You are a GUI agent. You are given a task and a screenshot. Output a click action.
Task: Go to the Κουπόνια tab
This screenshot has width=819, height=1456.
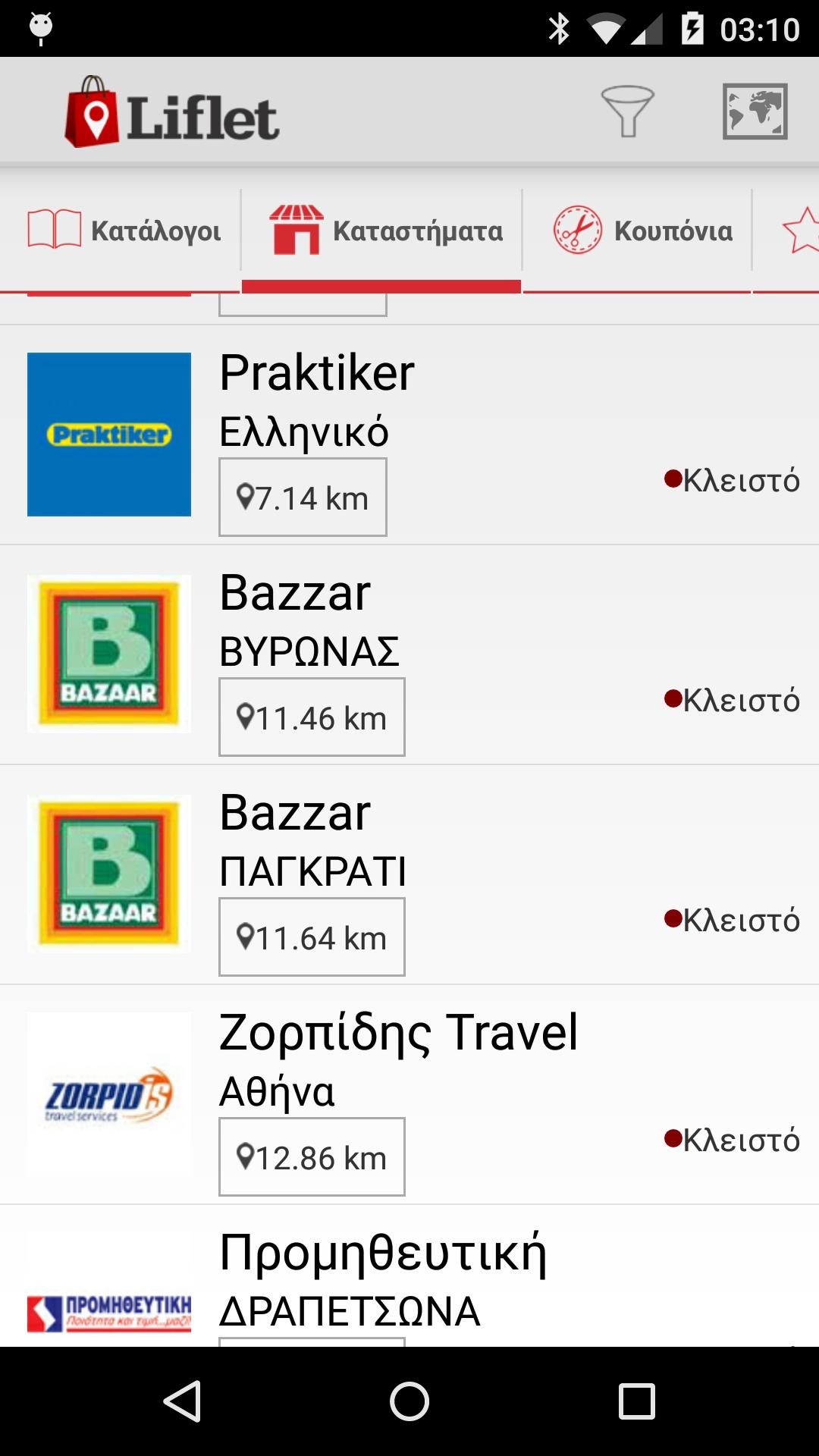pos(642,231)
